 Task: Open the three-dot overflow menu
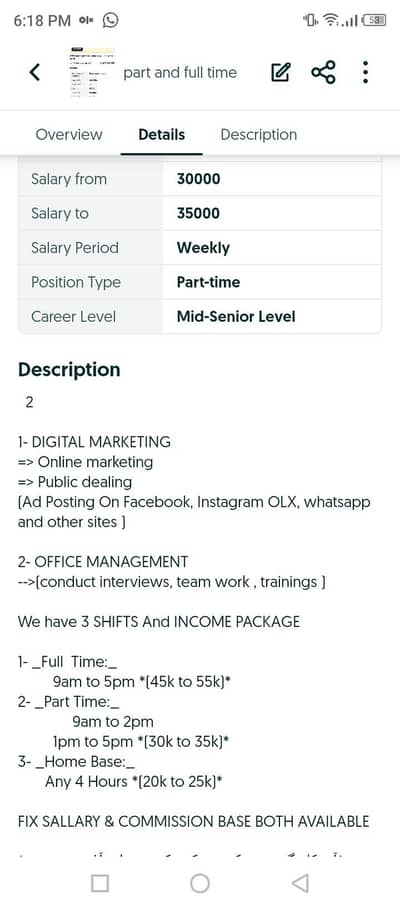point(365,73)
